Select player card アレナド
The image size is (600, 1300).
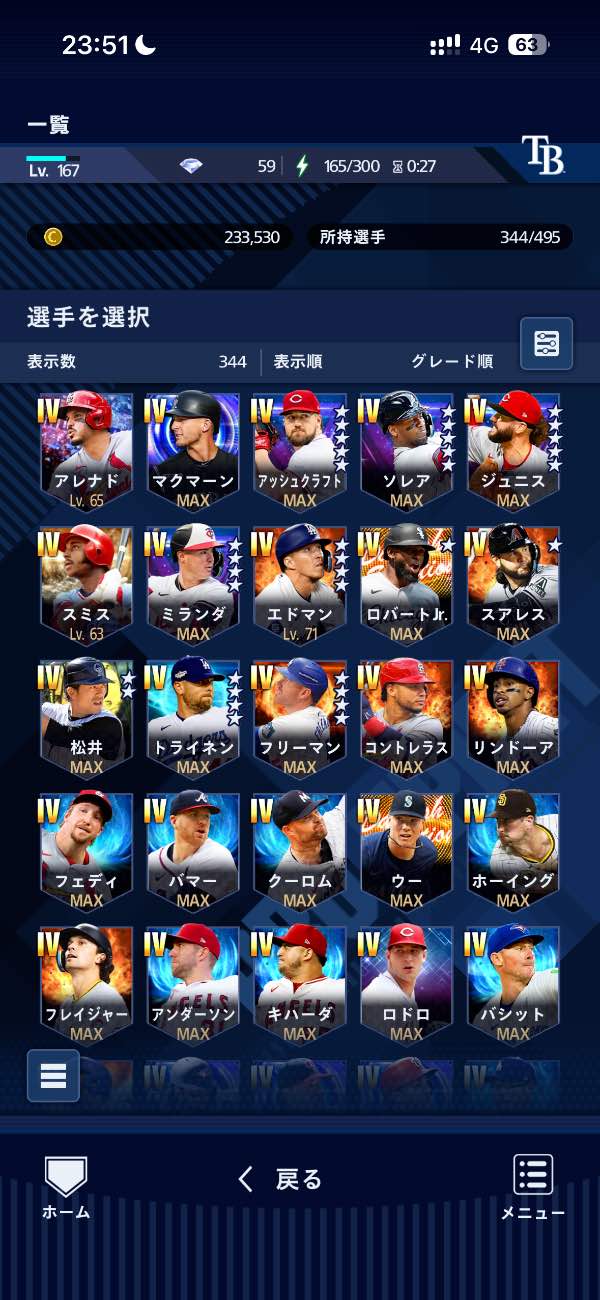(x=86, y=452)
